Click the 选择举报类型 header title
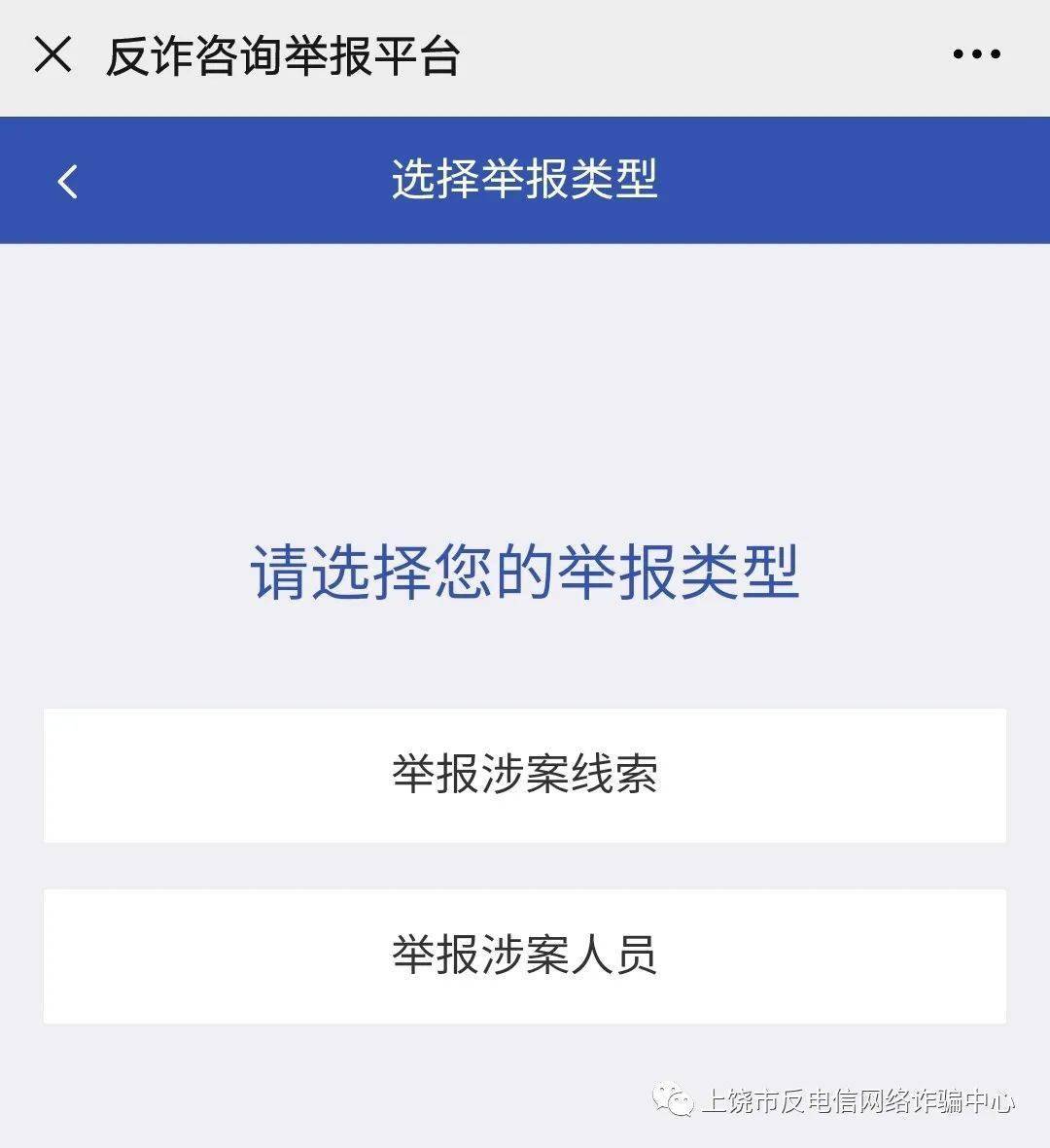This screenshot has width=1050, height=1148. pyautogui.click(x=525, y=179)
